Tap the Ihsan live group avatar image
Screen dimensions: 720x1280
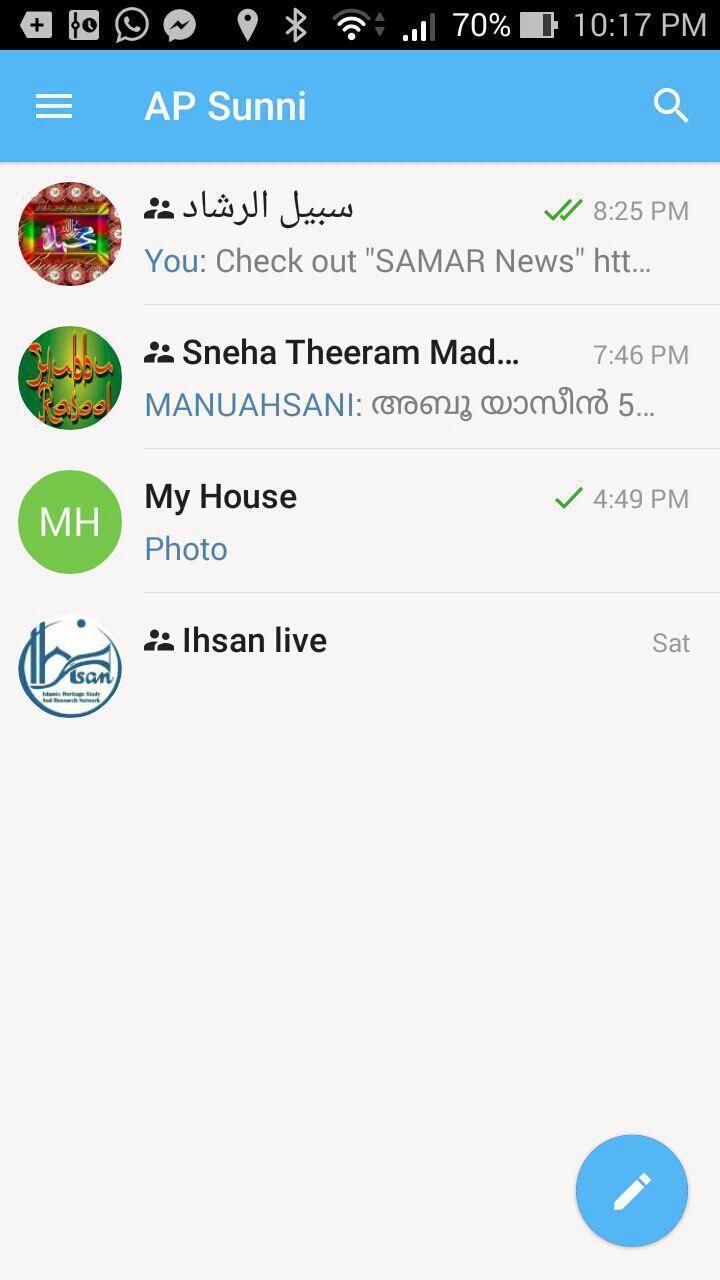[x=69, y=665]
